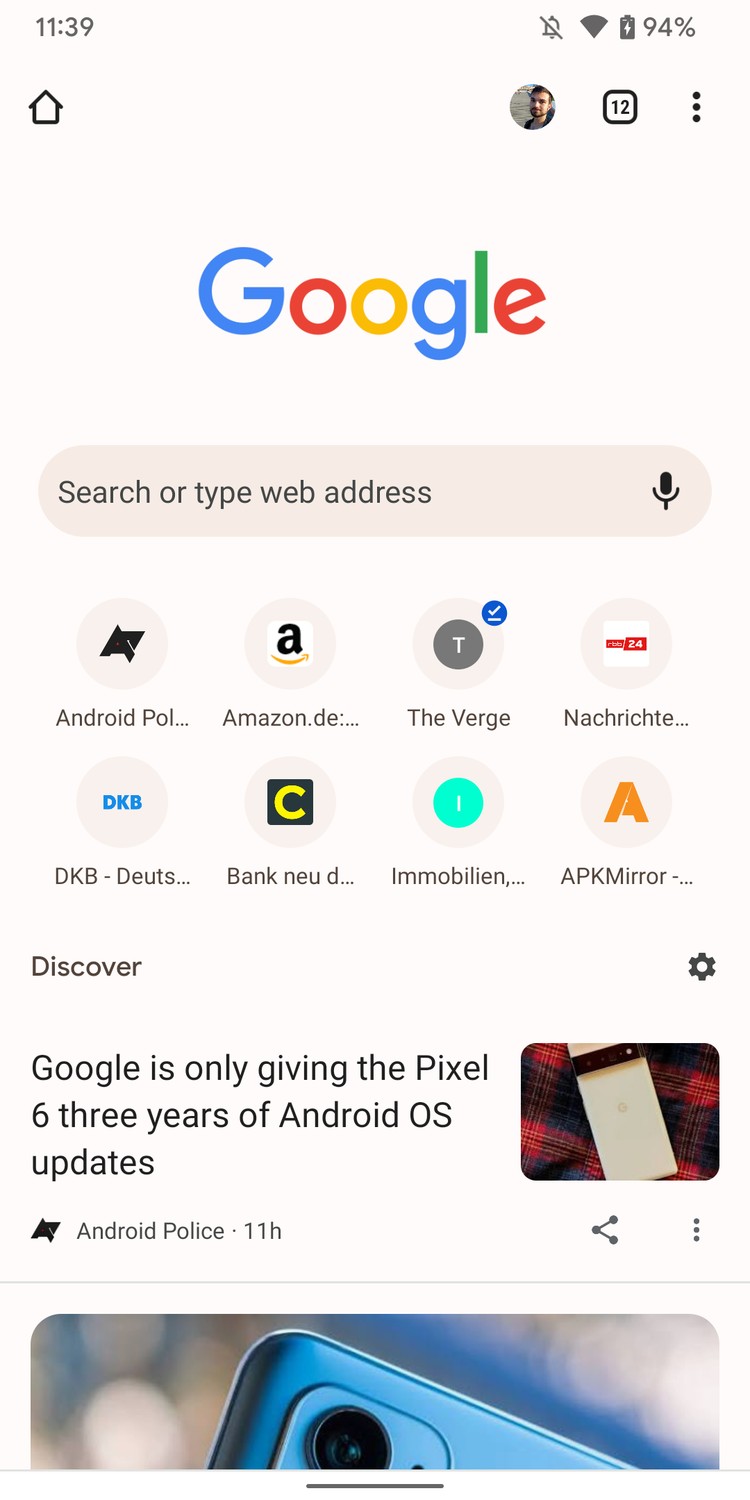Image resolution: width=750 pixels, height=1500 pixels.
Task: Open the APKMirror shortcut
Action: click(x=626, y=803)
